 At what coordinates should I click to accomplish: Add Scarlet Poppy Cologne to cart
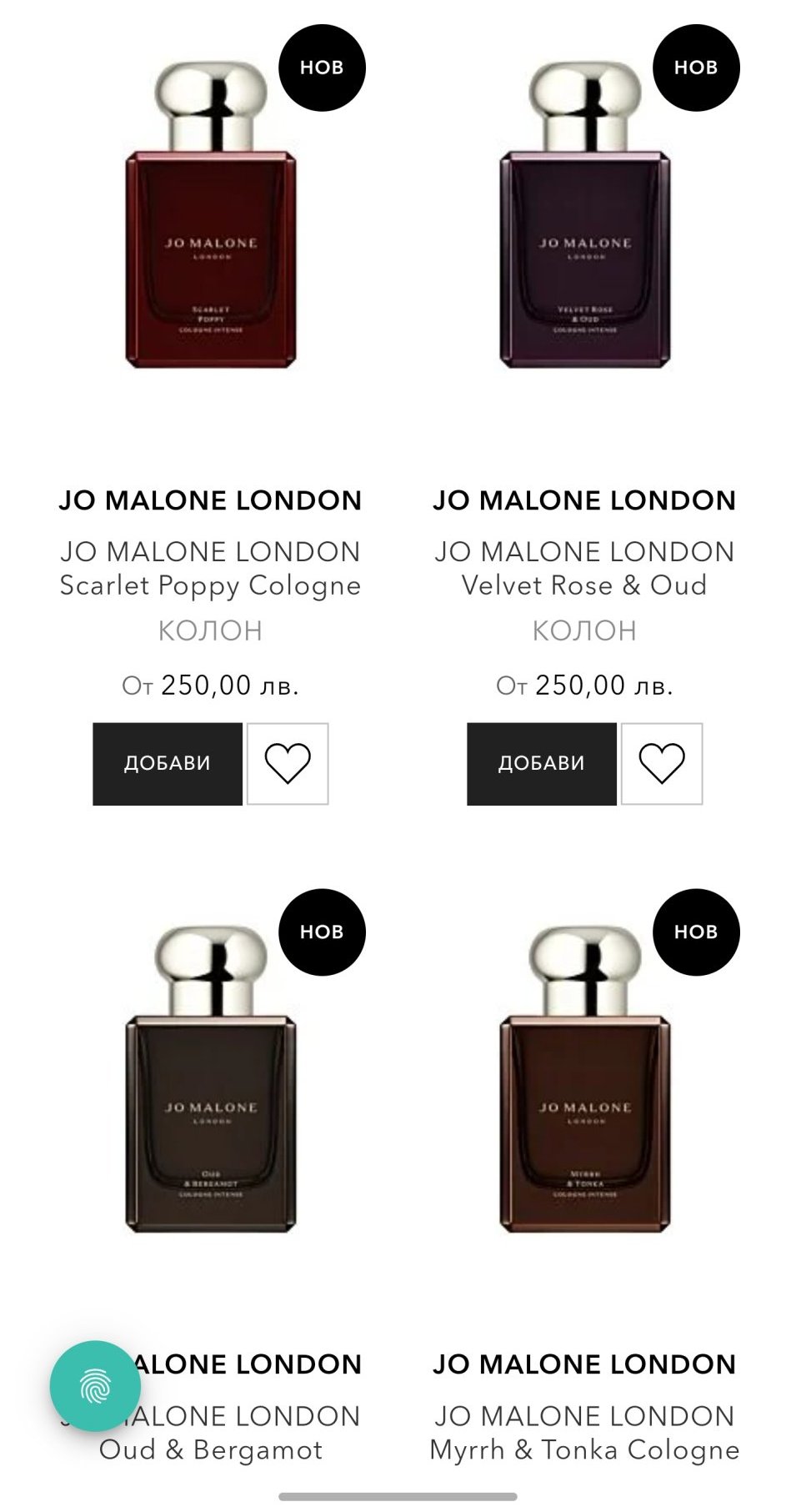168,764
